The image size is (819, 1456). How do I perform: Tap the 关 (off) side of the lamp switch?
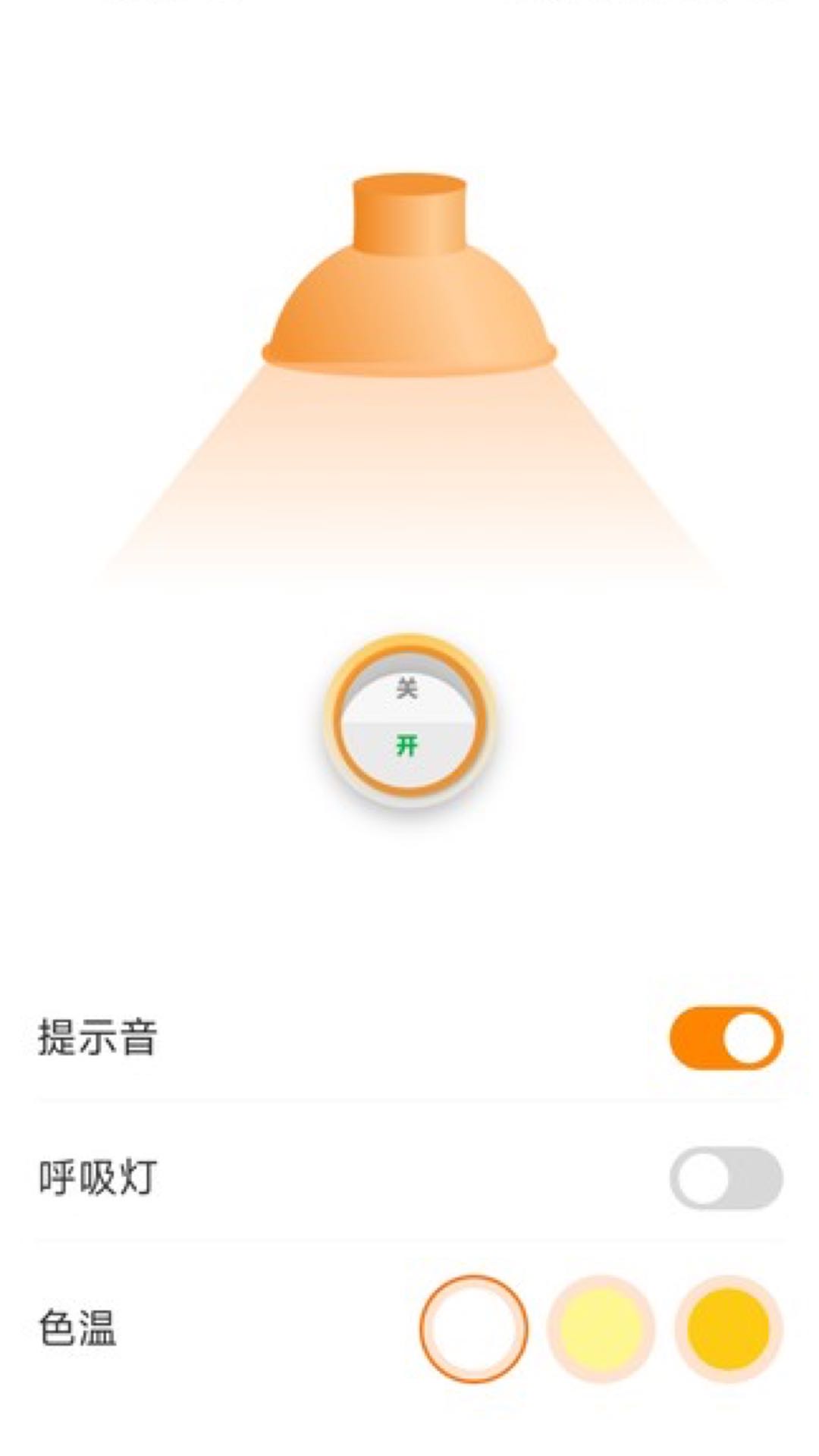(x=407, y=686)
